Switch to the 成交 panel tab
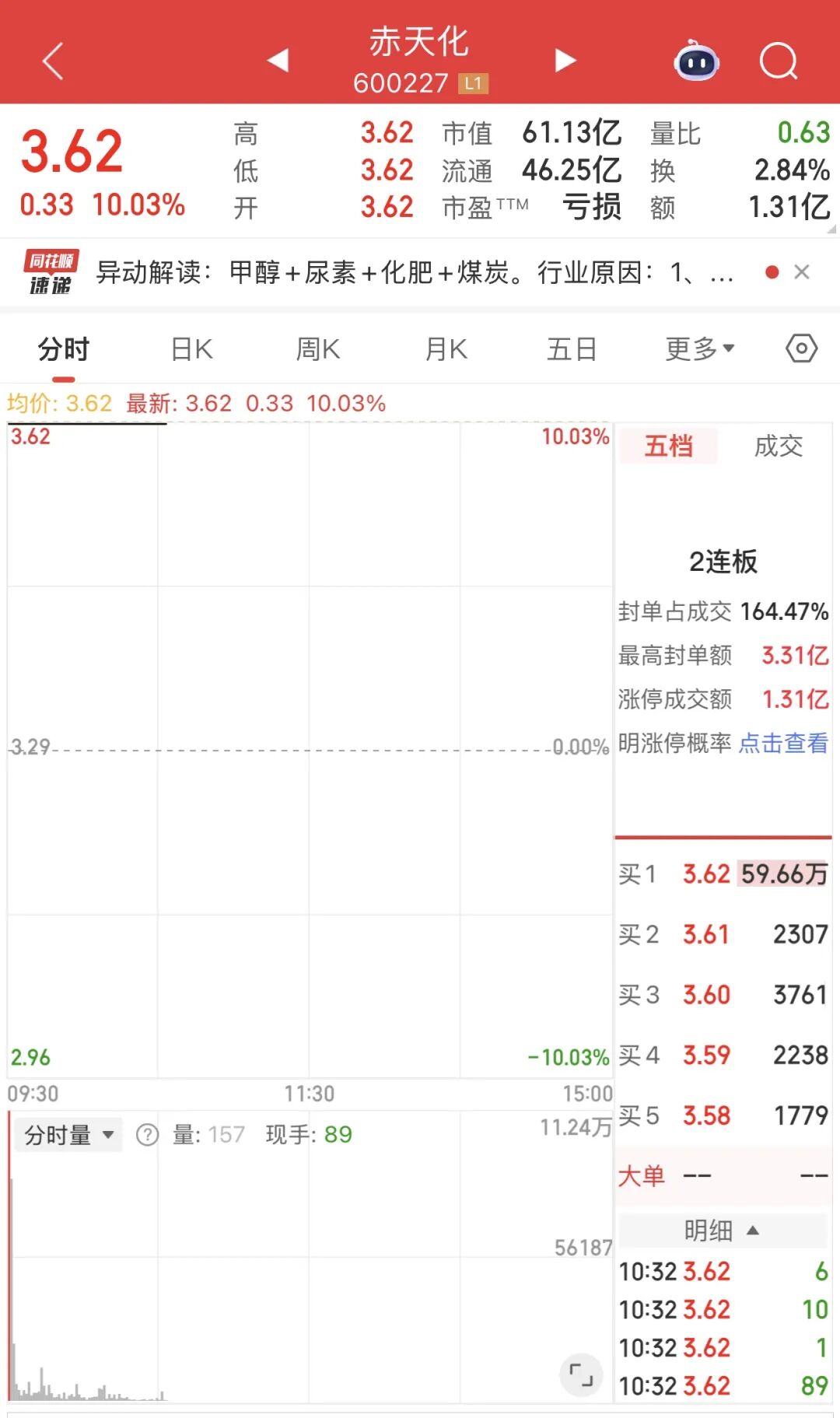The image size is (840, 1418). point(779,446)
